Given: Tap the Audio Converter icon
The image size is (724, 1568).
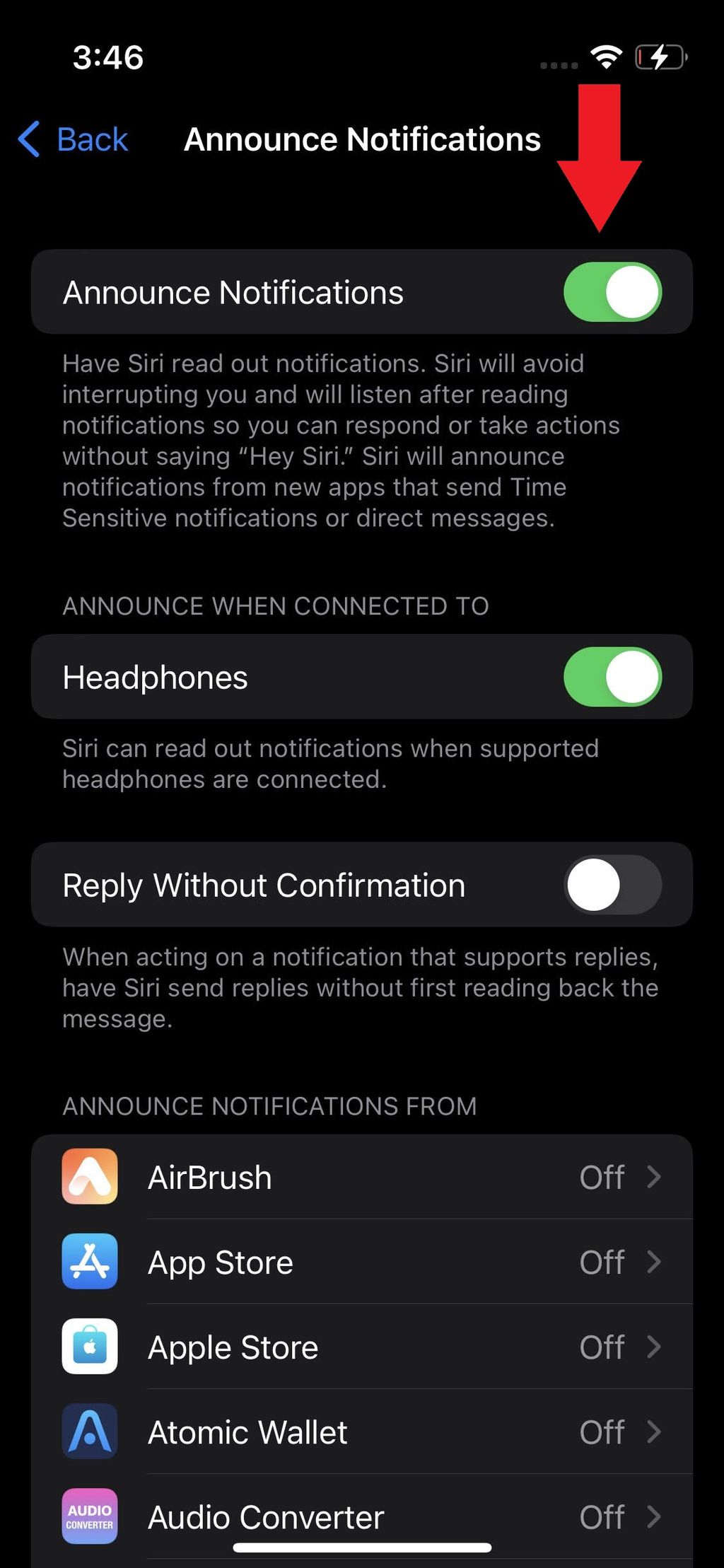Looking at the screenshot, I should 89,1516.
